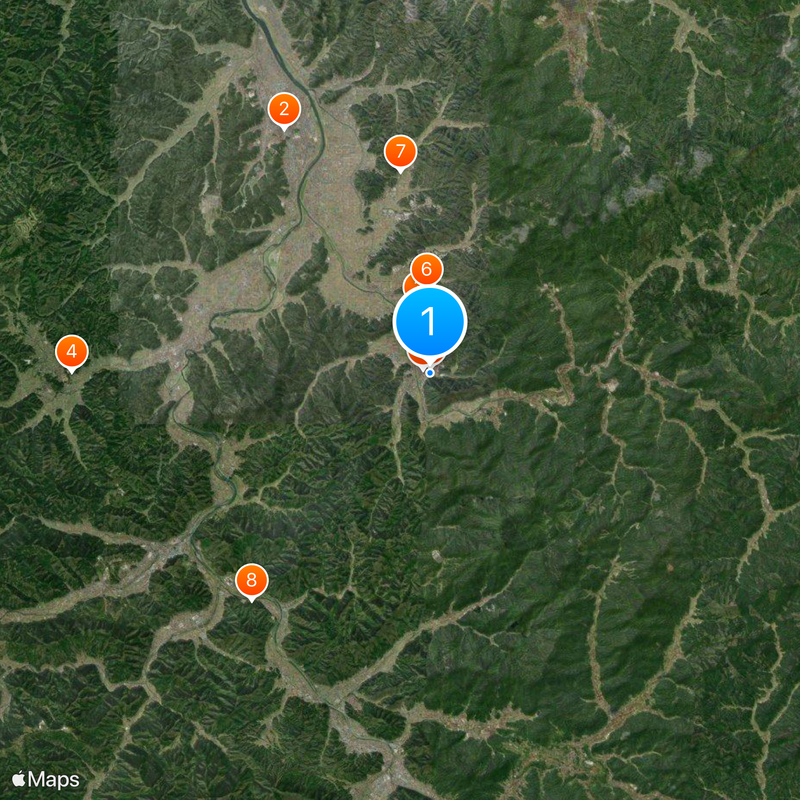Open map pin number 8
800x800 pixels.
pyautogui.click(x=251, y=579)
